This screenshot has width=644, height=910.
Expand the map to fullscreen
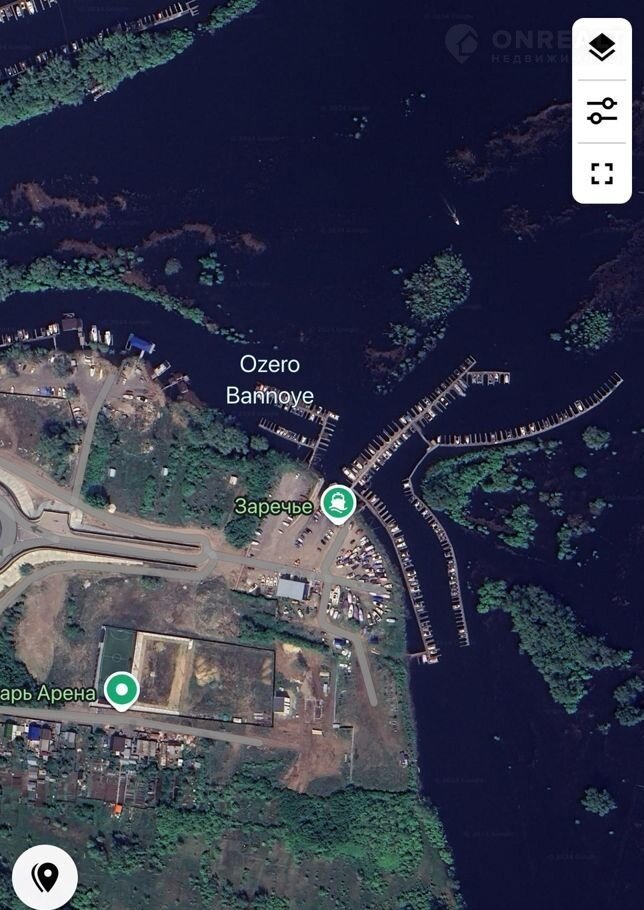click(x=601, y=174)
